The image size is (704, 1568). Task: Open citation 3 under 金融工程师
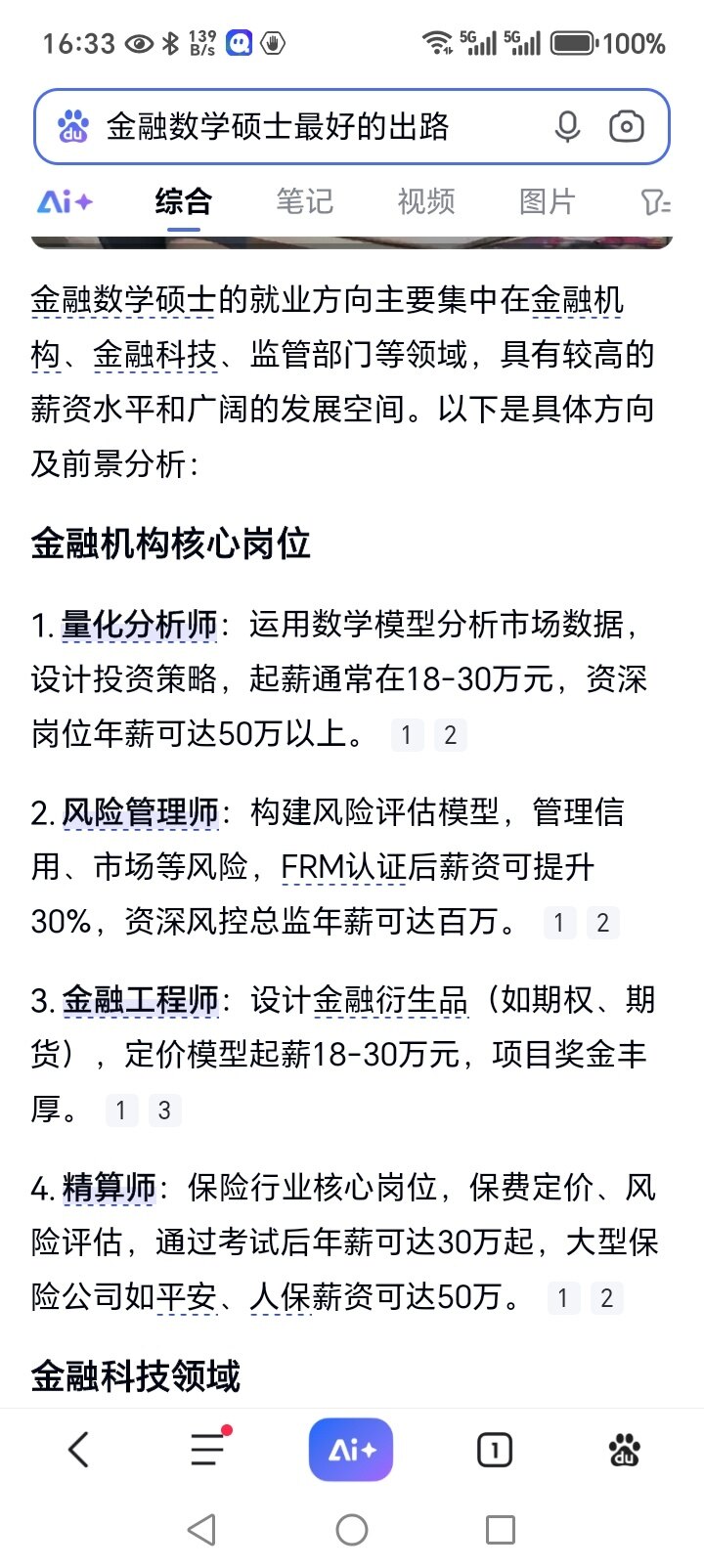[x=164, y=1111]
